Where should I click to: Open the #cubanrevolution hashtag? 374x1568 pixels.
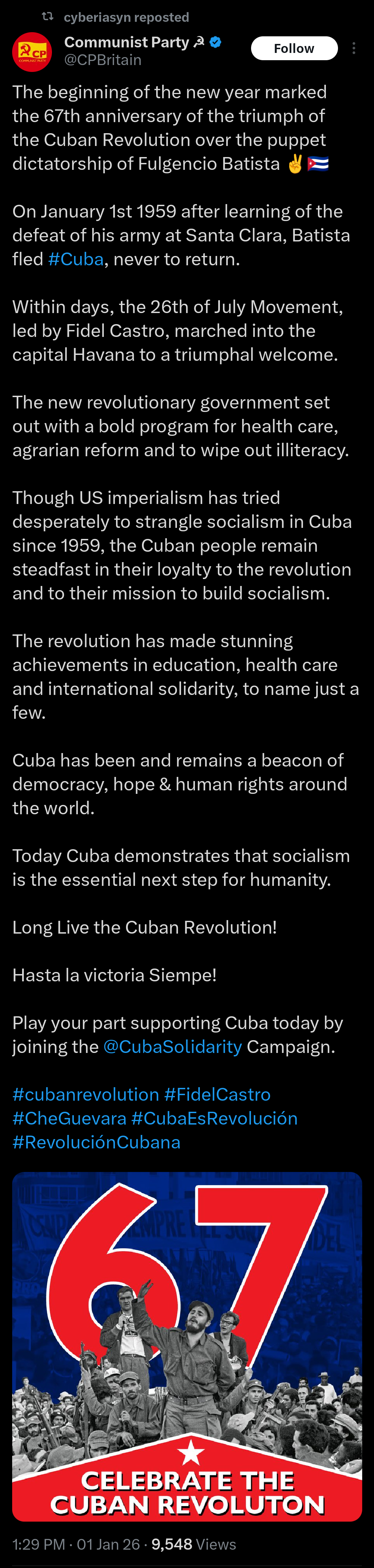point(85,1094)
